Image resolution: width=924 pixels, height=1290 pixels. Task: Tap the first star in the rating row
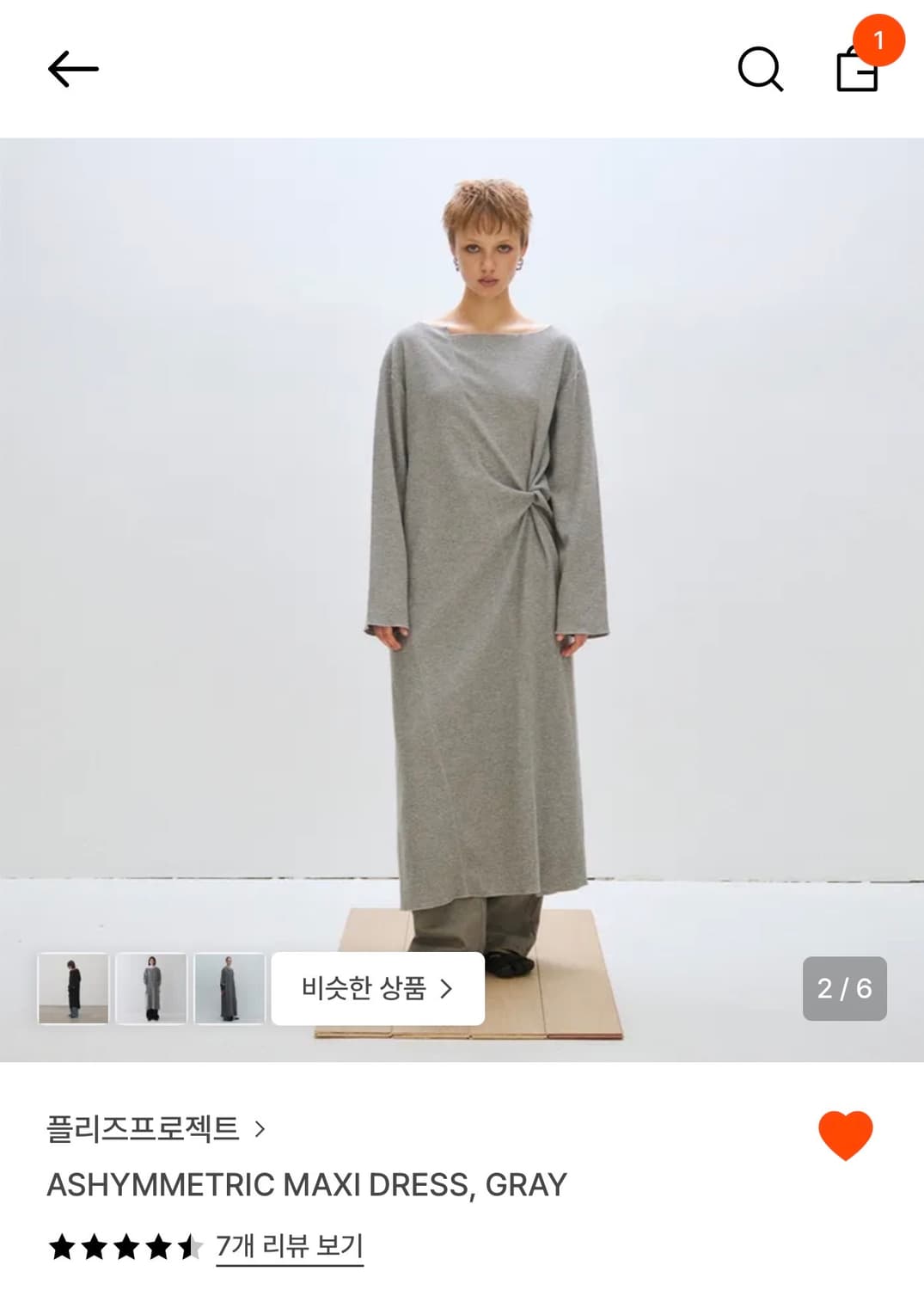click(x=62, y=1244)
